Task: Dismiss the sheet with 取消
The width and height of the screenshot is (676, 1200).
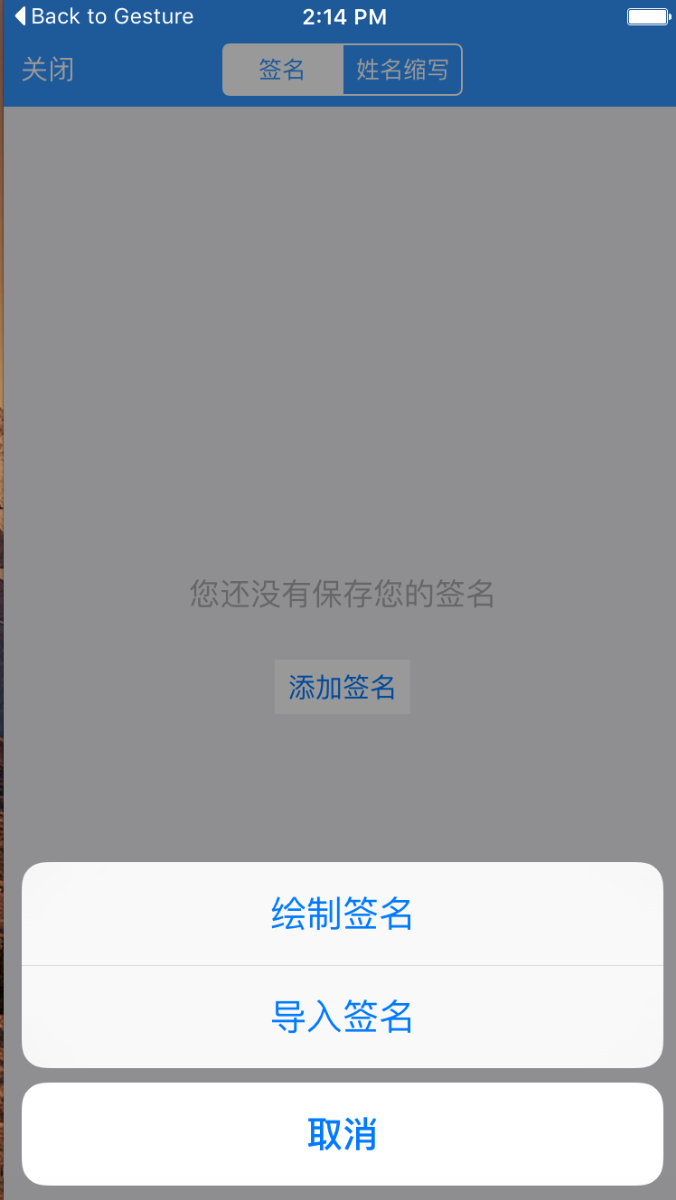Action: tap(342, 1134)
